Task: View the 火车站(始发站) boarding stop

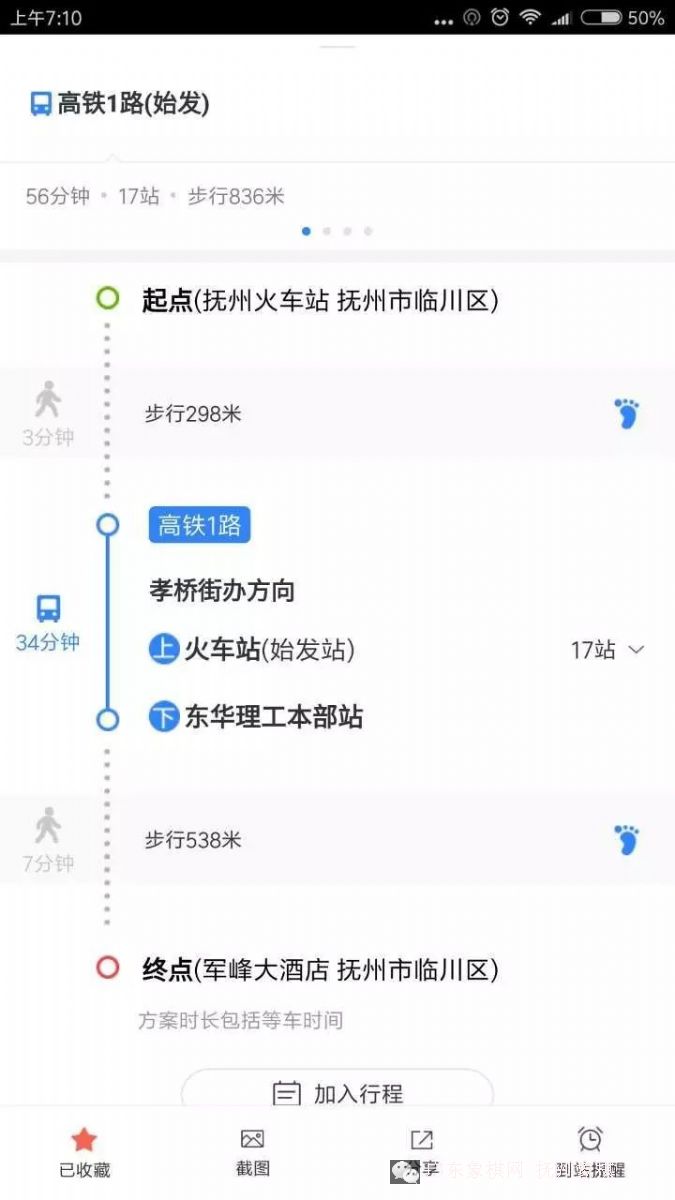Action: click(x=268, y=650)
